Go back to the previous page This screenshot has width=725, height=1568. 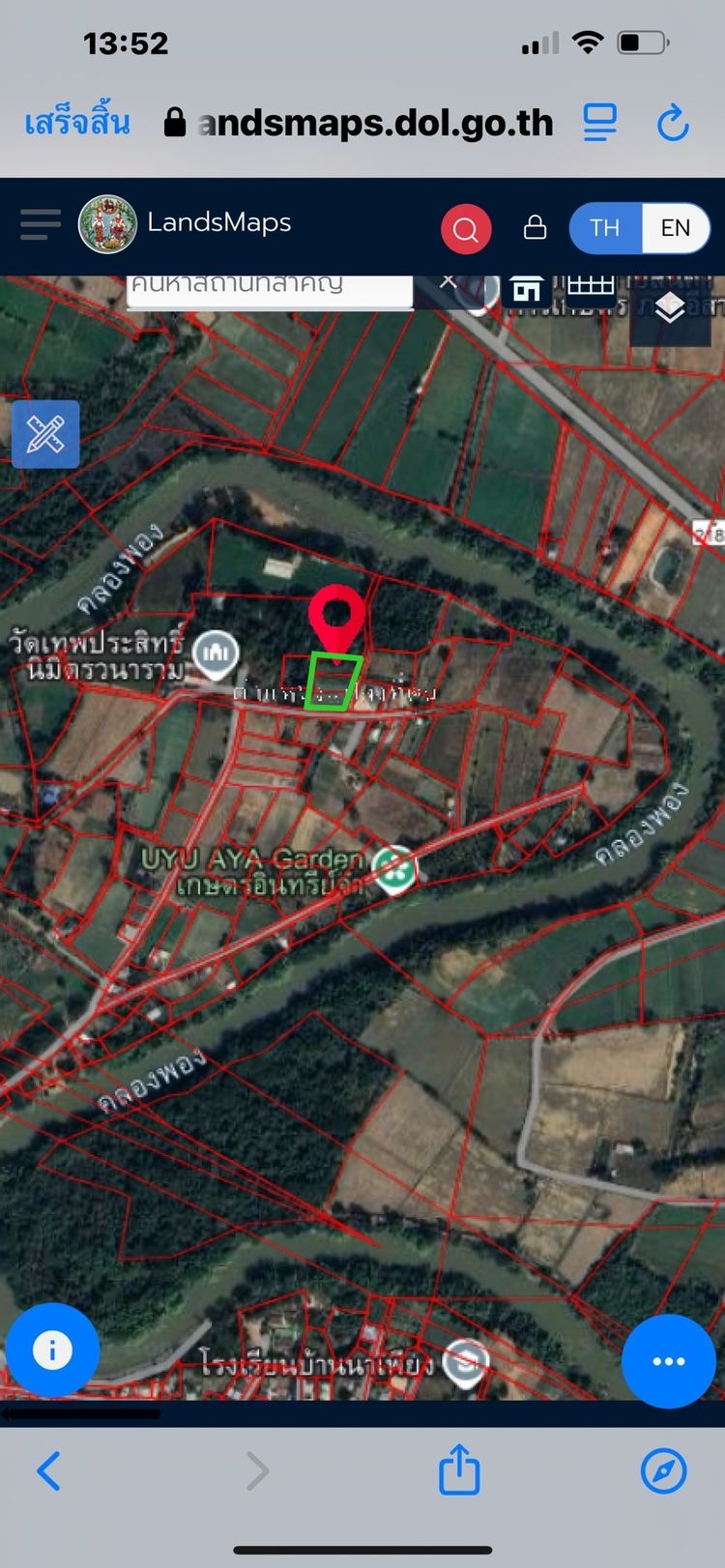49,1471
